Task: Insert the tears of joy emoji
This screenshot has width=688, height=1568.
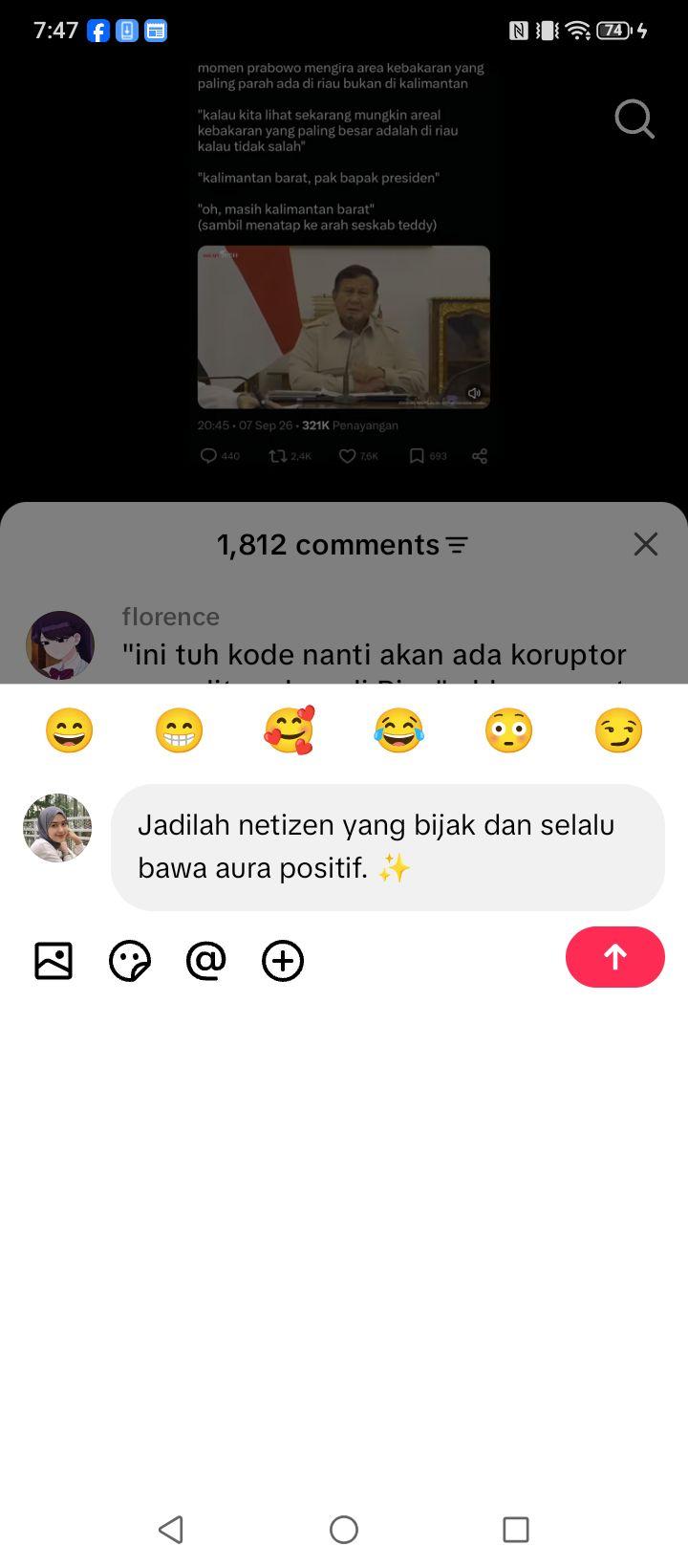Action: [x=399, y=730]
